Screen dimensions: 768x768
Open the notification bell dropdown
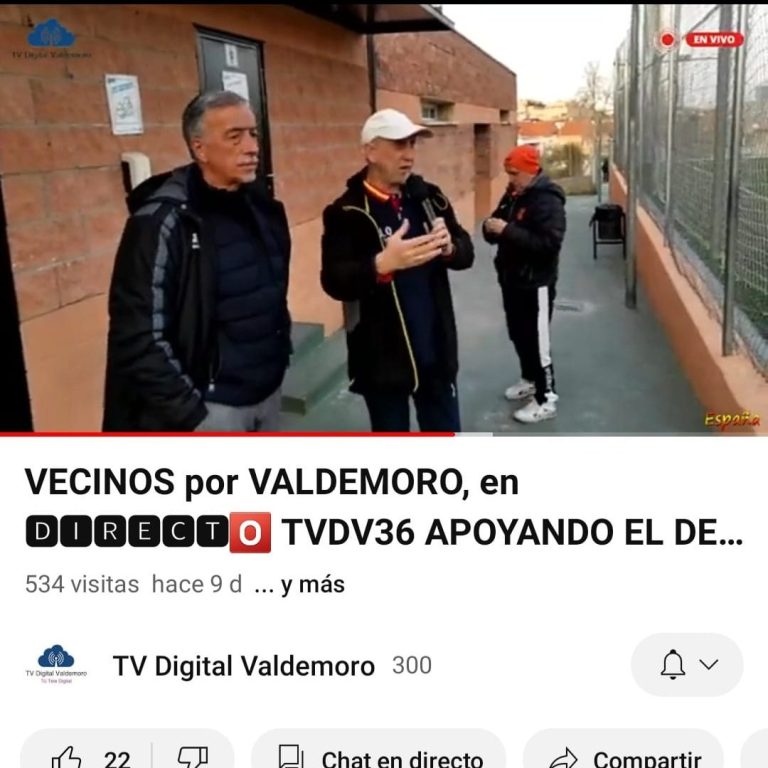point(687,665)
